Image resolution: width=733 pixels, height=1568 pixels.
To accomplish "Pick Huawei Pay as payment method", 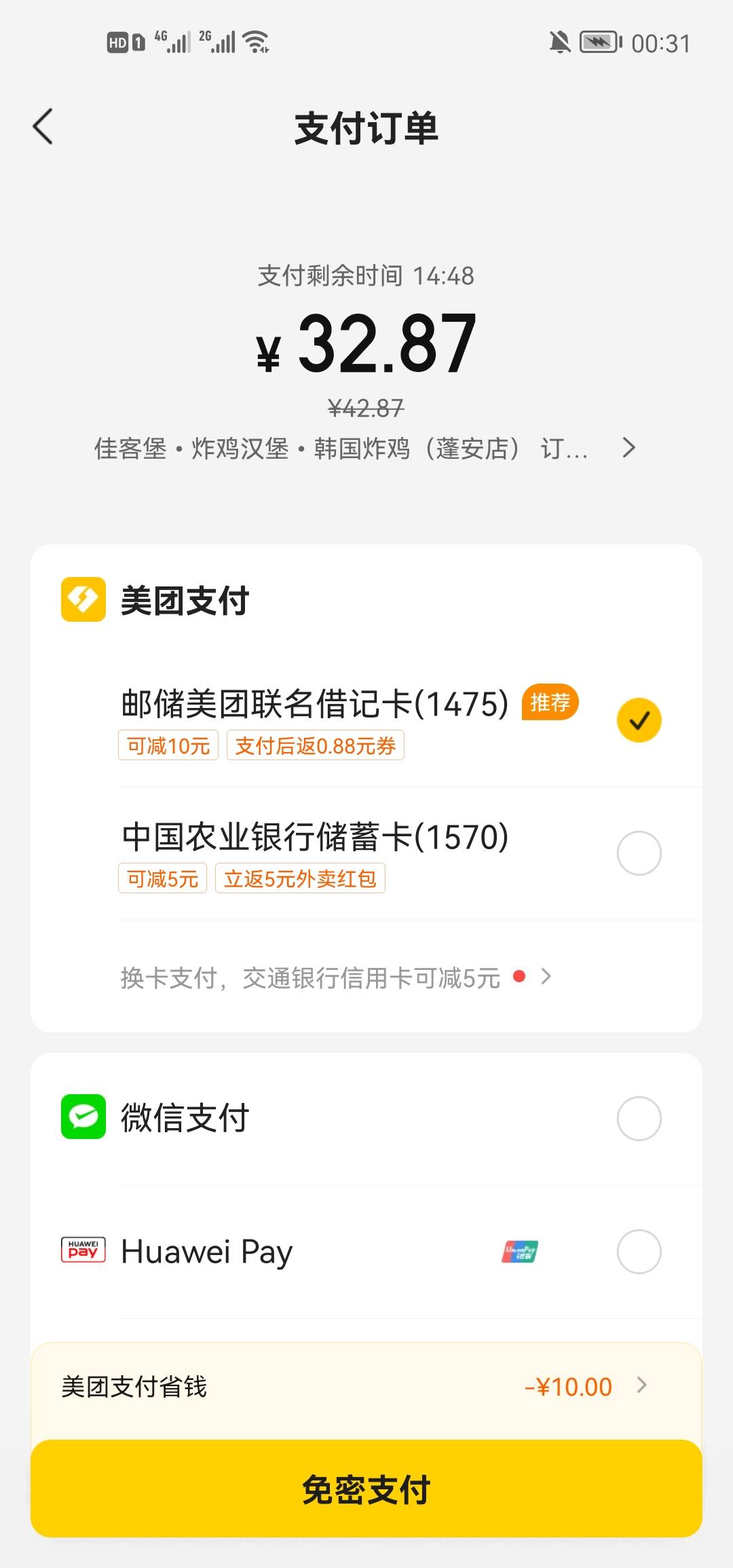I will coord(639,1252).
